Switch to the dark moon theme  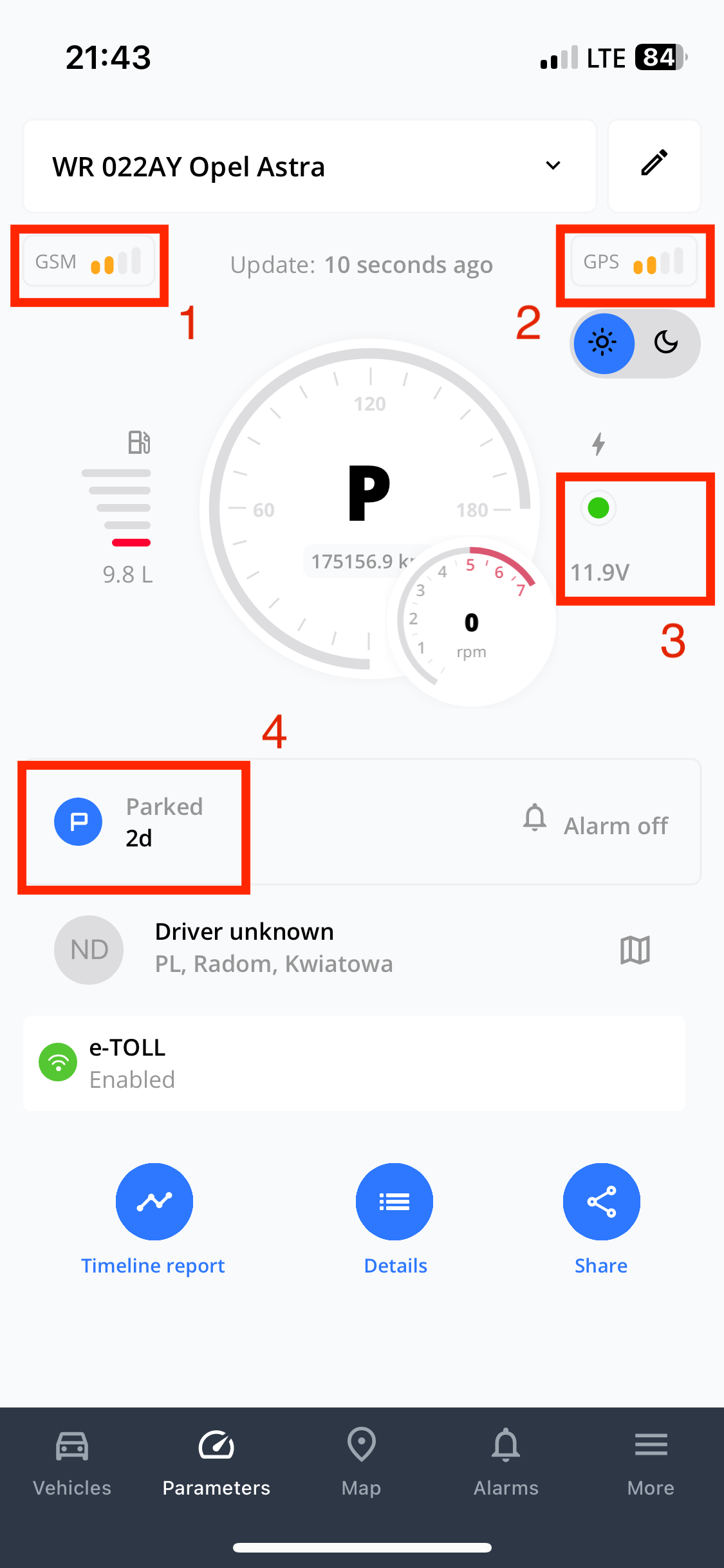[x=666, y=342]
